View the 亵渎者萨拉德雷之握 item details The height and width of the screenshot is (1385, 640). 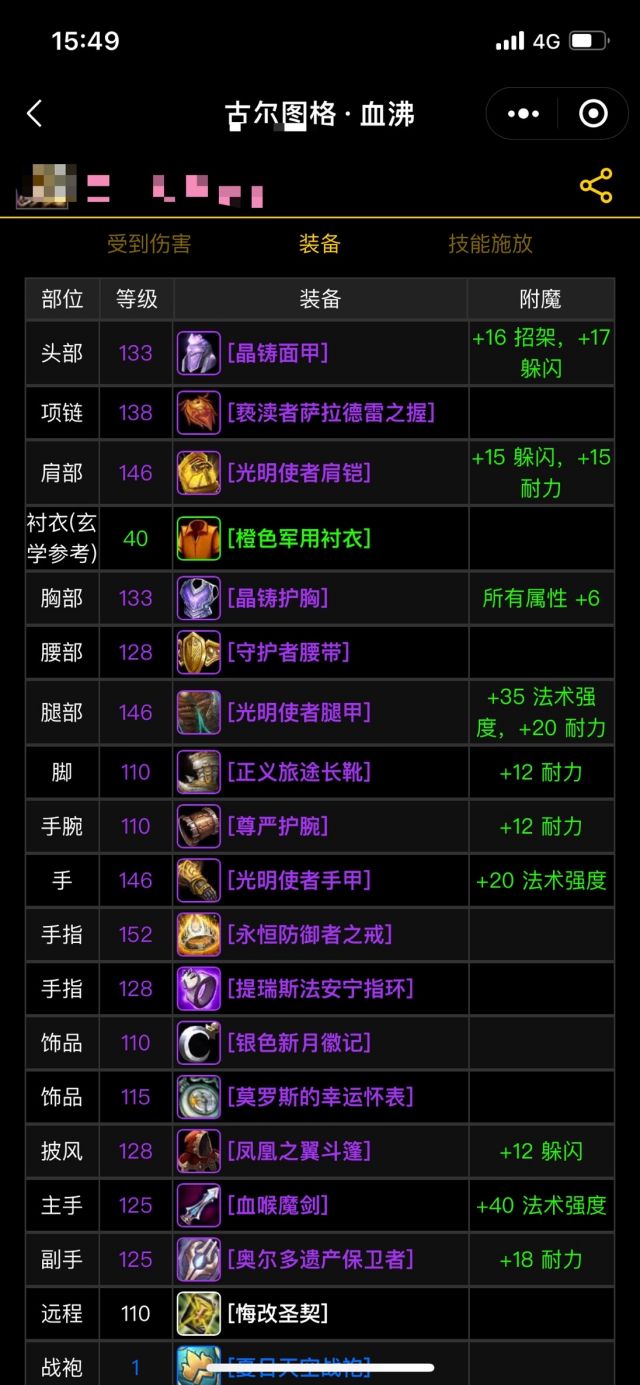[331, 413]
